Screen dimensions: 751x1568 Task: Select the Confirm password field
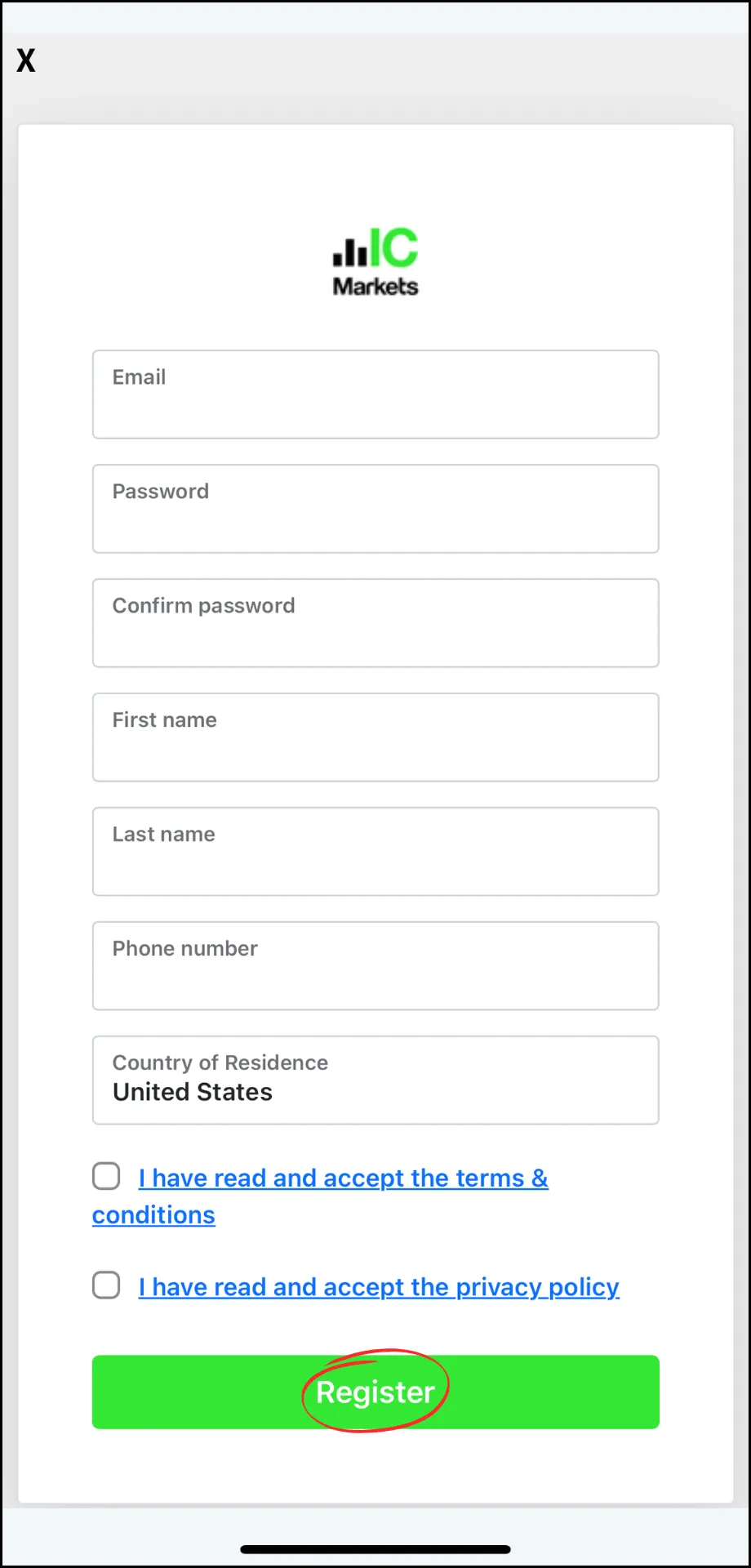(375, 623)
